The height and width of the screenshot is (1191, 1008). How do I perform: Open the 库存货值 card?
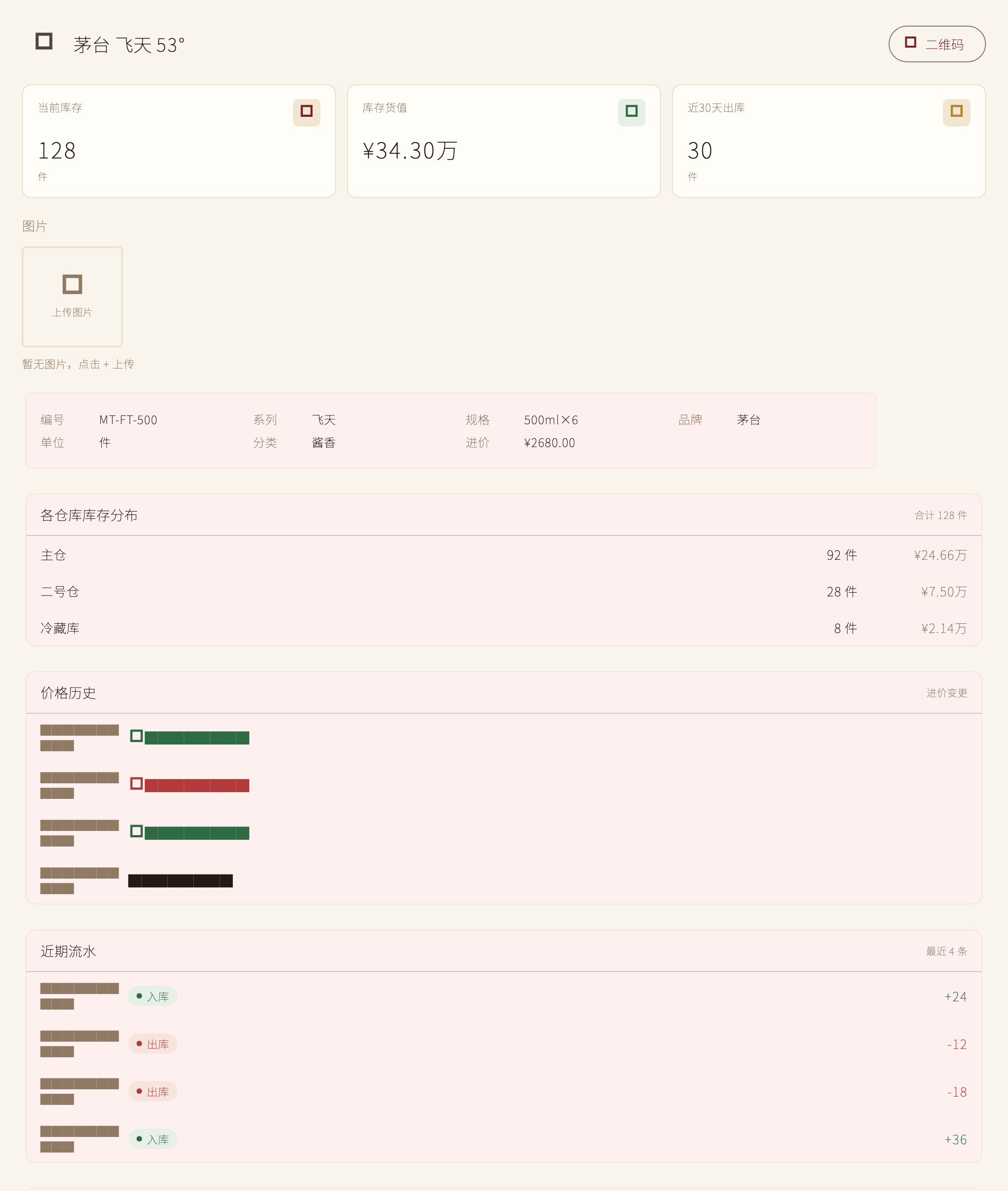click(504, 141)
